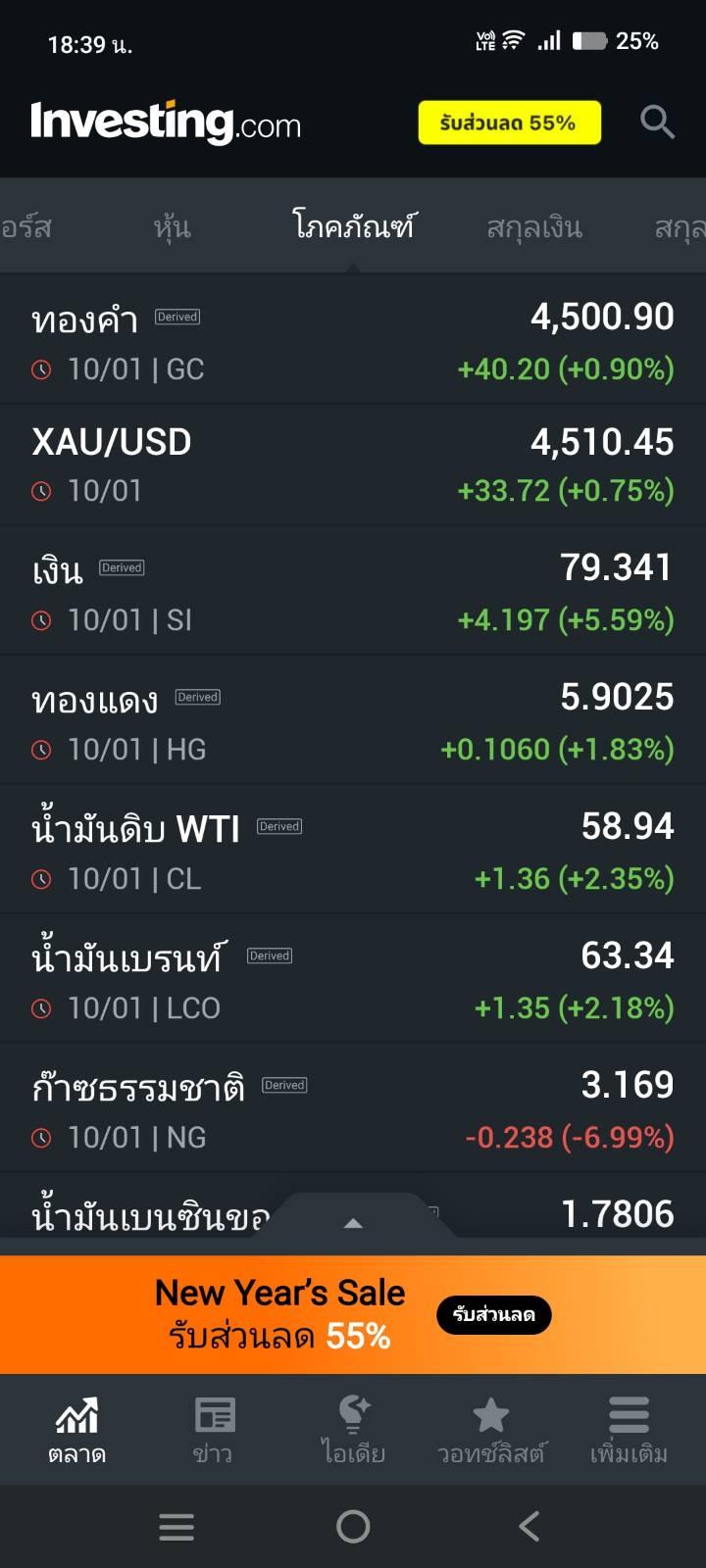Expand the panel with the up arrow handle
The image size is (706, 1568).
[x=353, y=1222]
